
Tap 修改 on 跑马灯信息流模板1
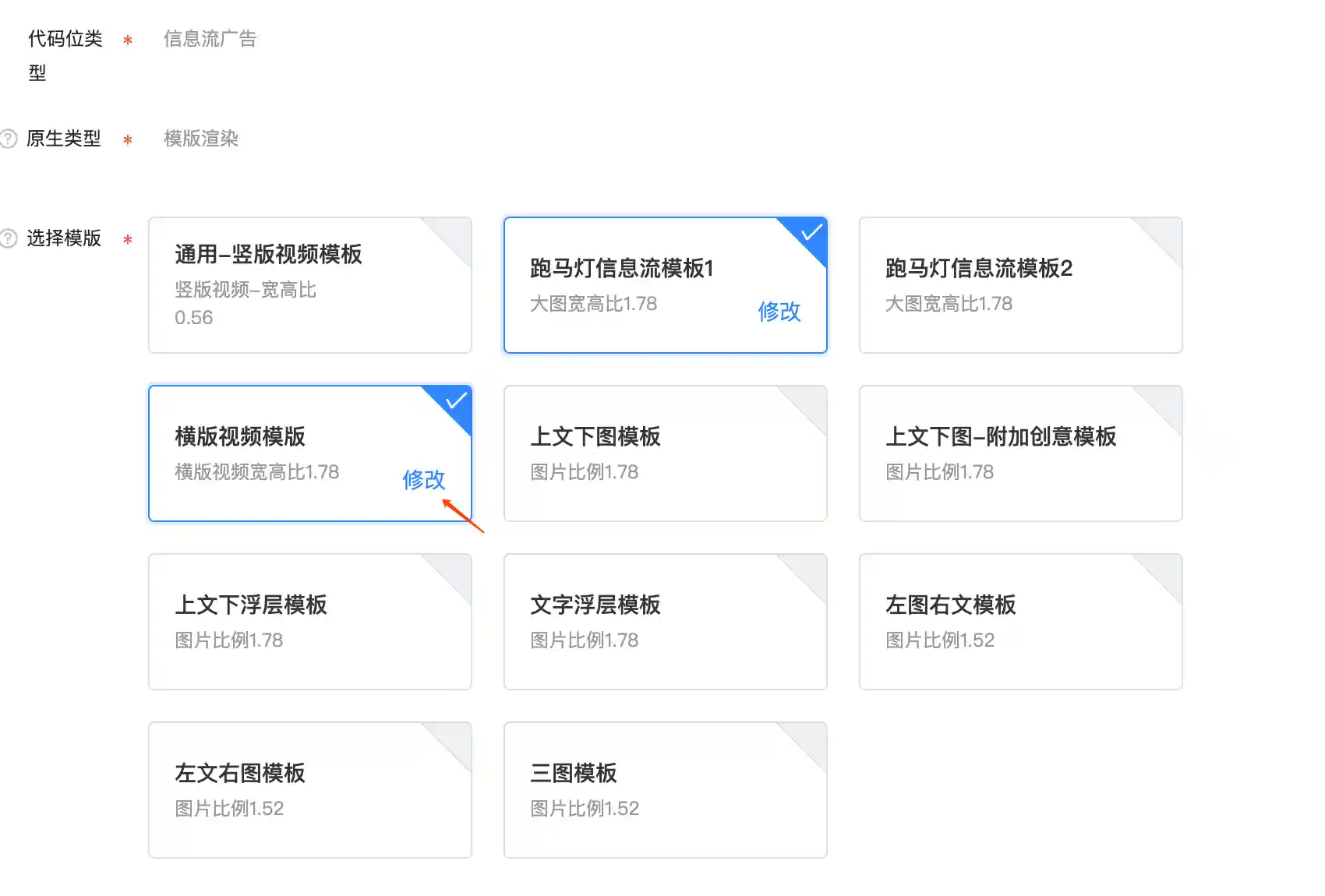coord(779,312)
